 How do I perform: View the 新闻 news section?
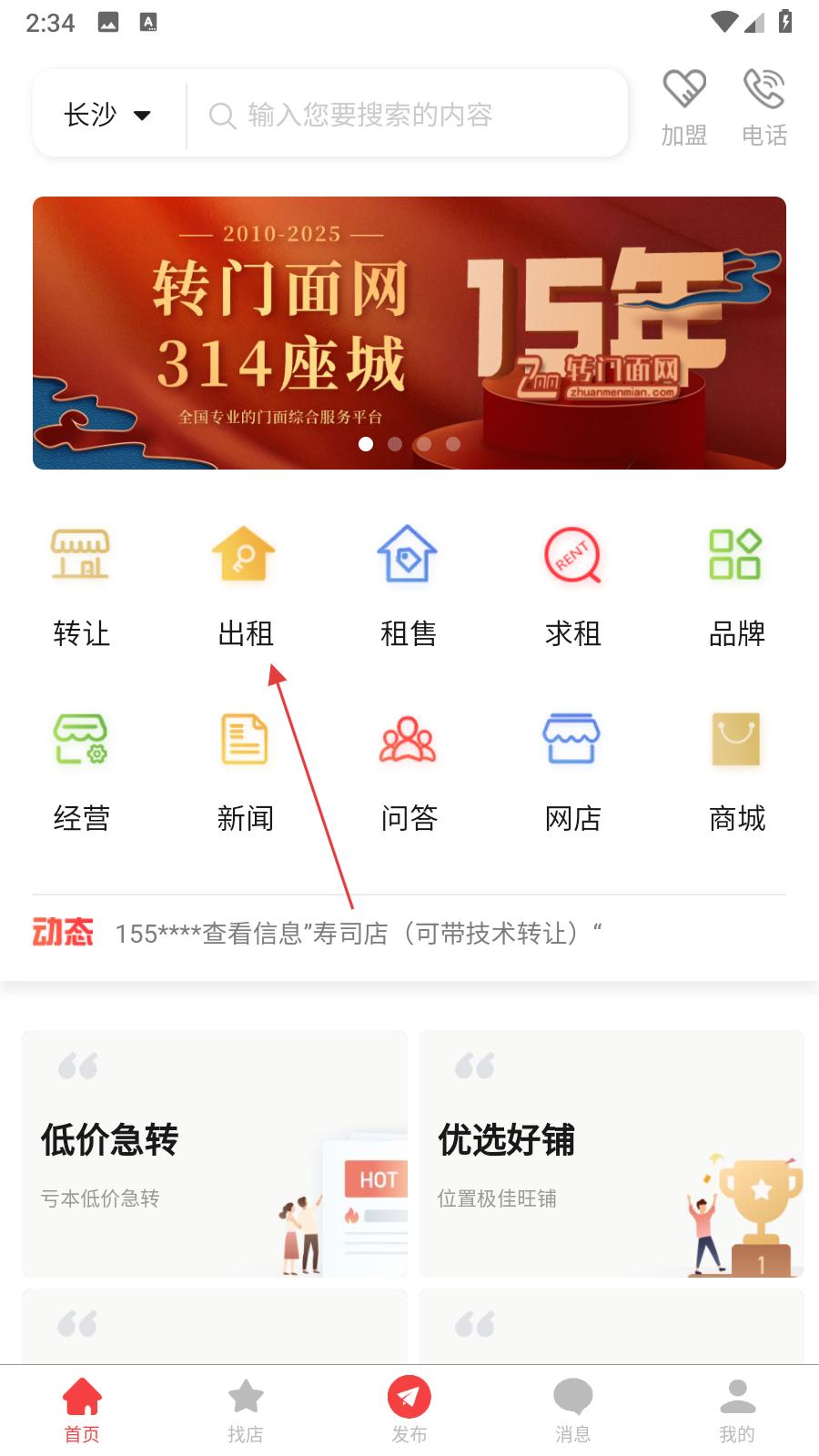pyautogui.click(x=245, y=771)
